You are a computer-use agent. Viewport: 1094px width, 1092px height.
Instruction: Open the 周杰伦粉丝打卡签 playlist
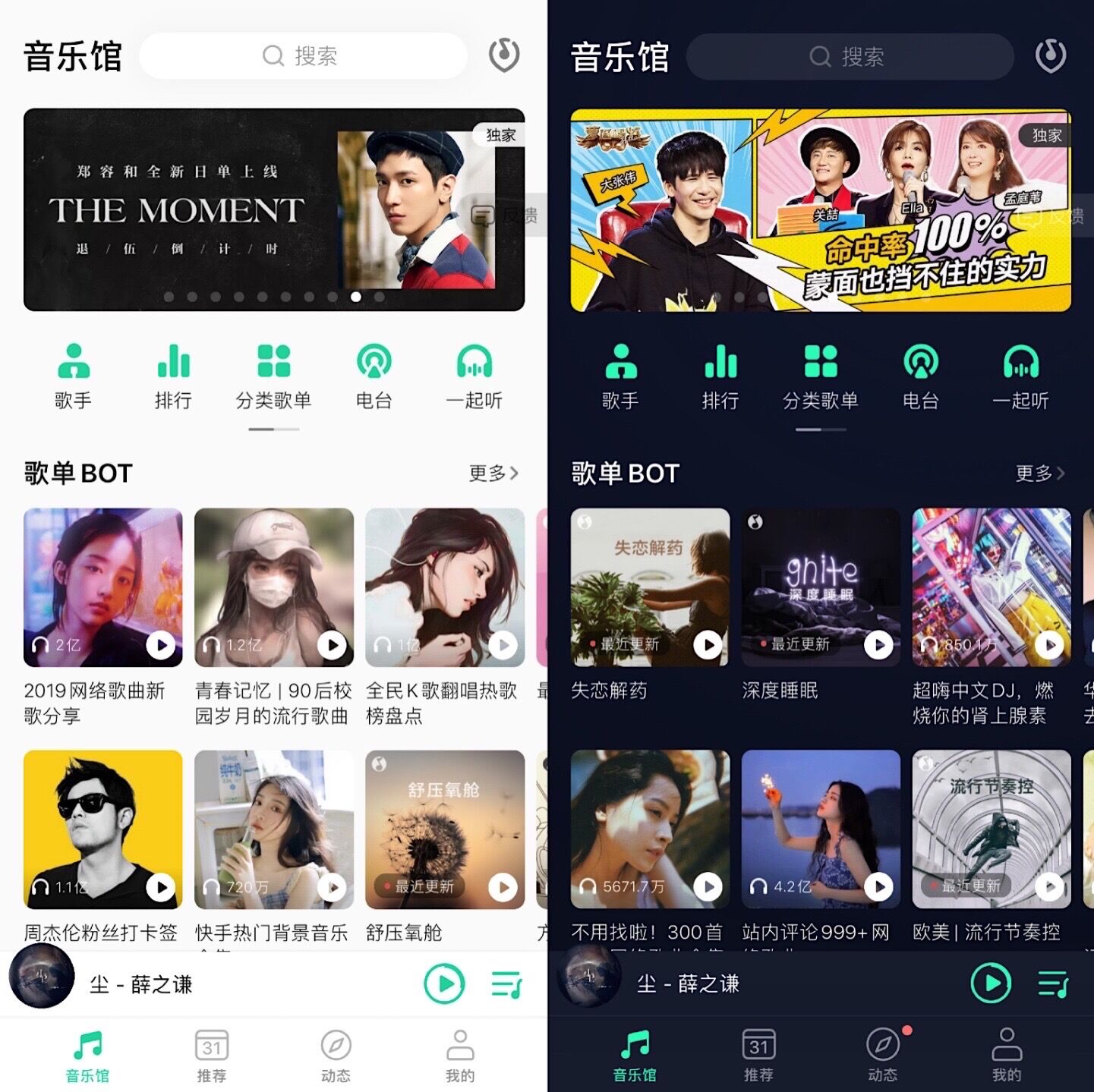coord(102,829)
